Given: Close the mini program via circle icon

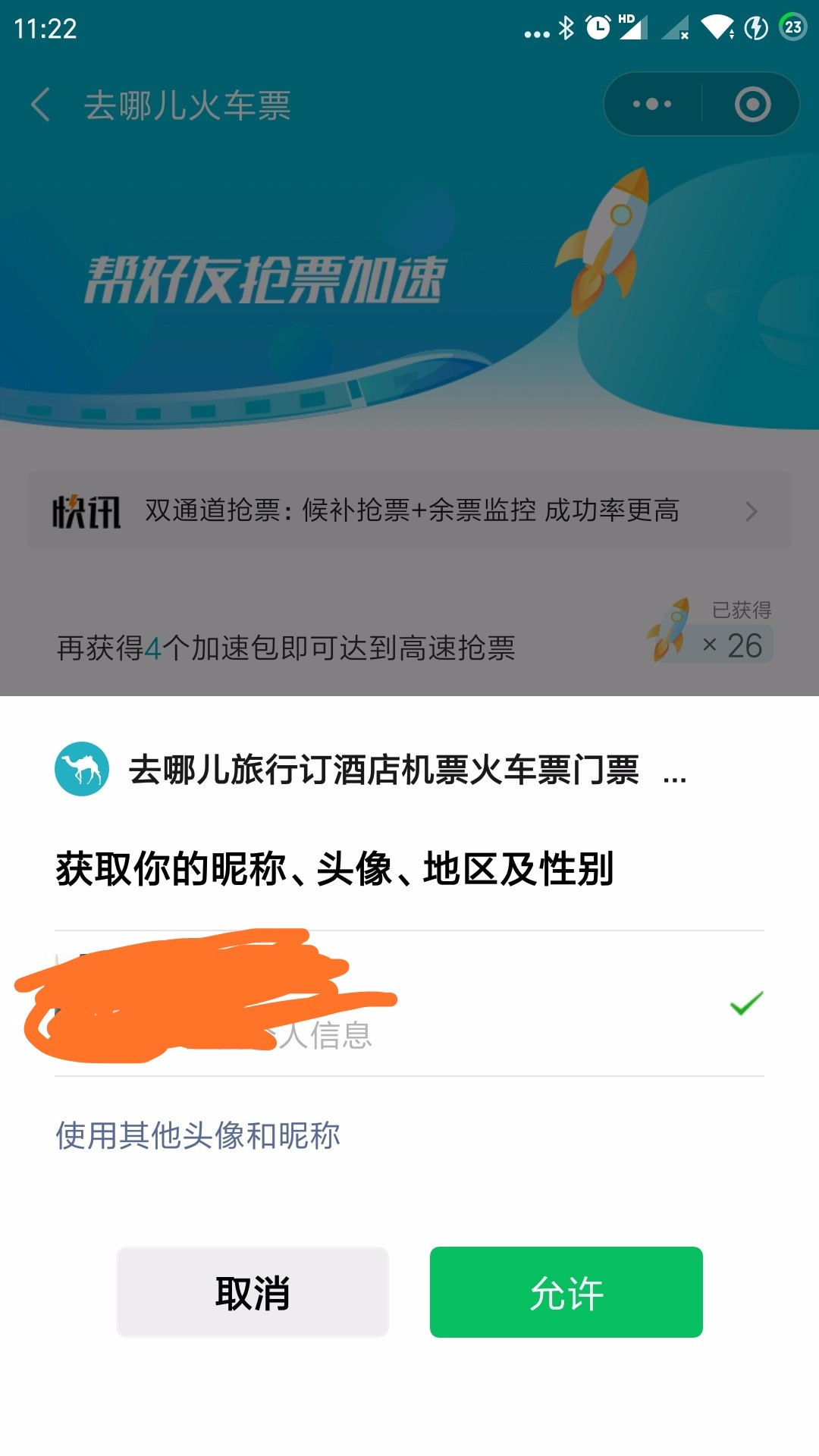Looking at the screenshot, I should click(752, 105).
